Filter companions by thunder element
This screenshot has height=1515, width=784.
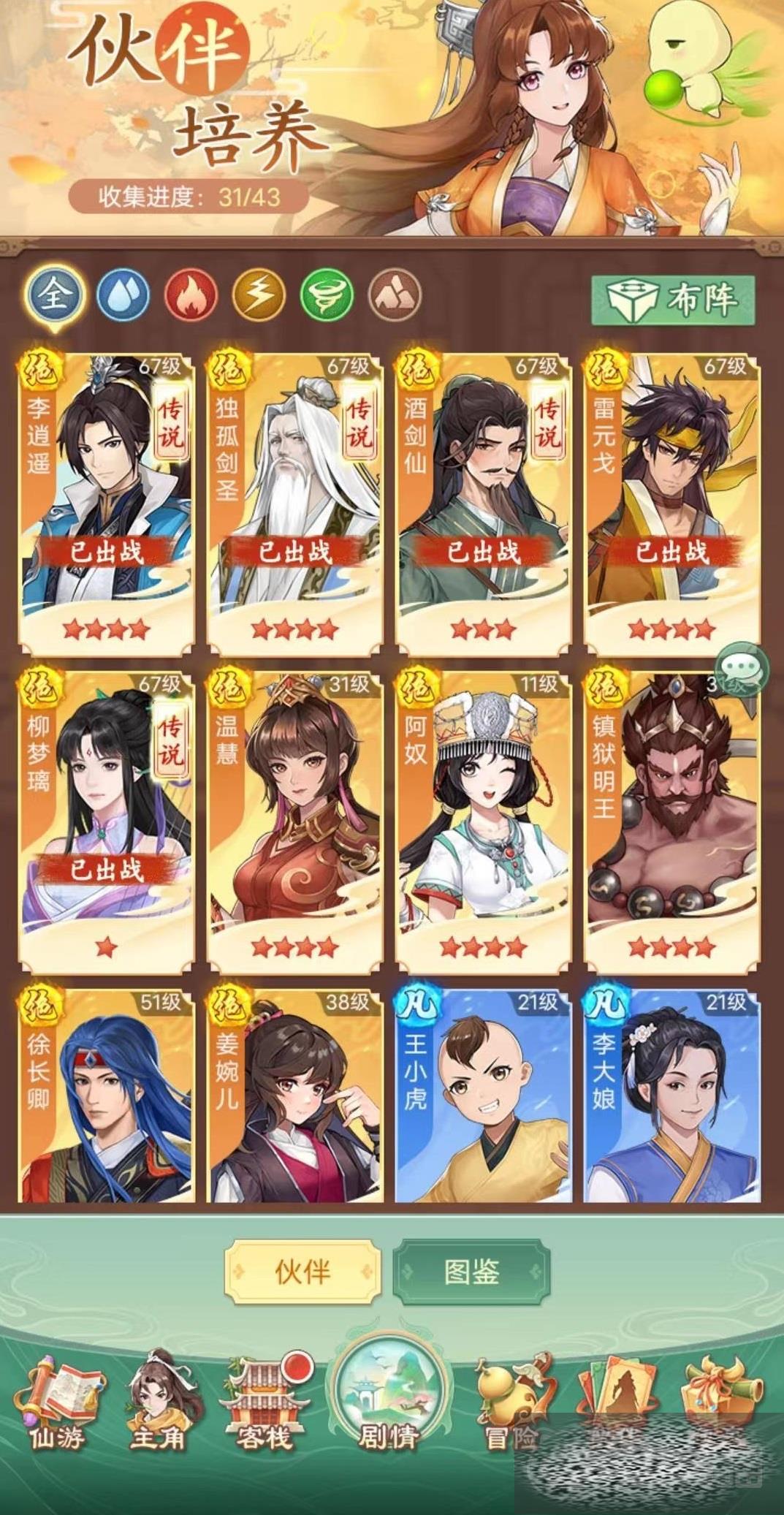click(259, 296)
